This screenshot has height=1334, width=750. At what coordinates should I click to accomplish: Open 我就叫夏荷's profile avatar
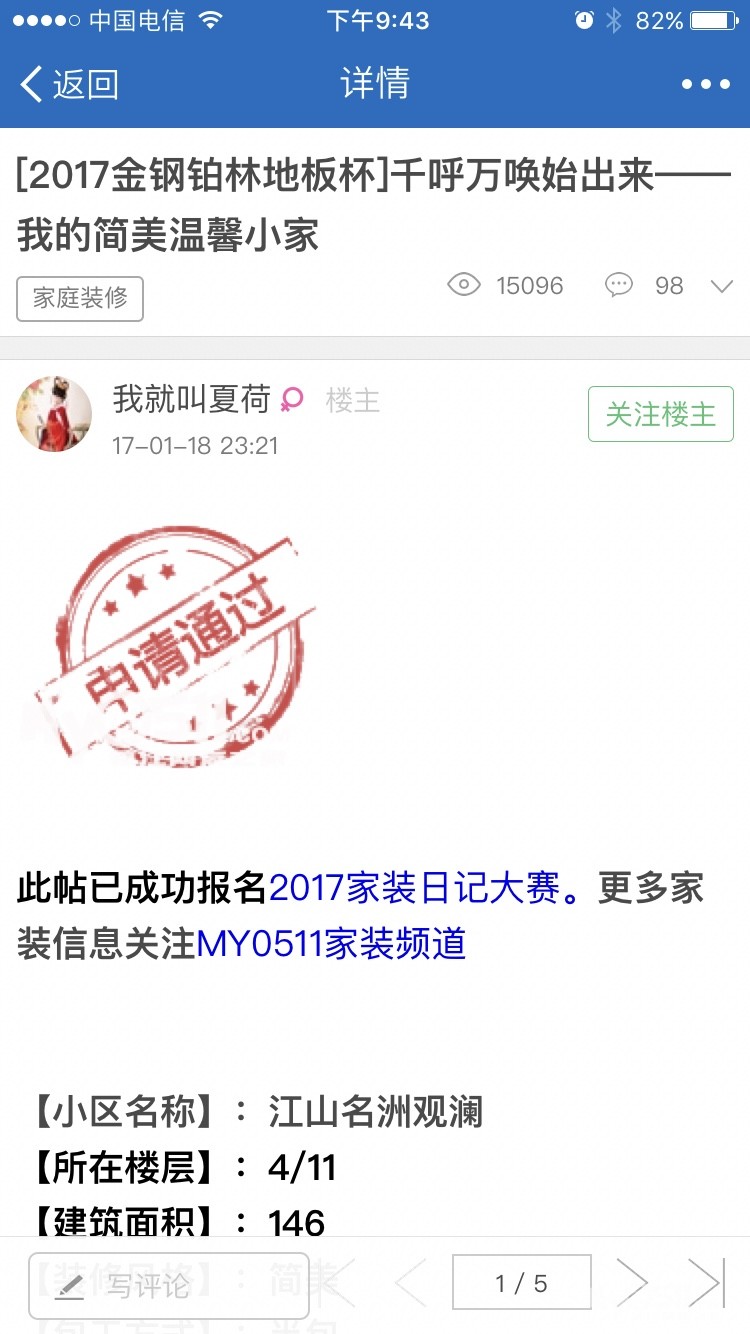(54, 414)
